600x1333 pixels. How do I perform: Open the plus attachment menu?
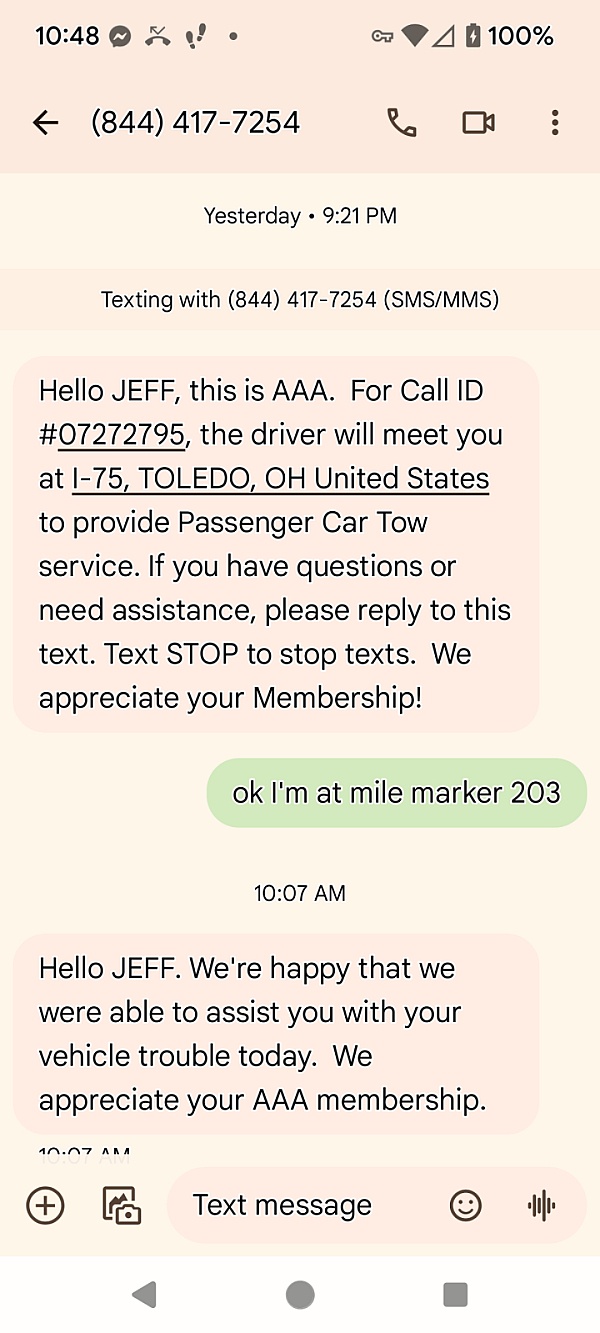click(x=45, y=1205)
